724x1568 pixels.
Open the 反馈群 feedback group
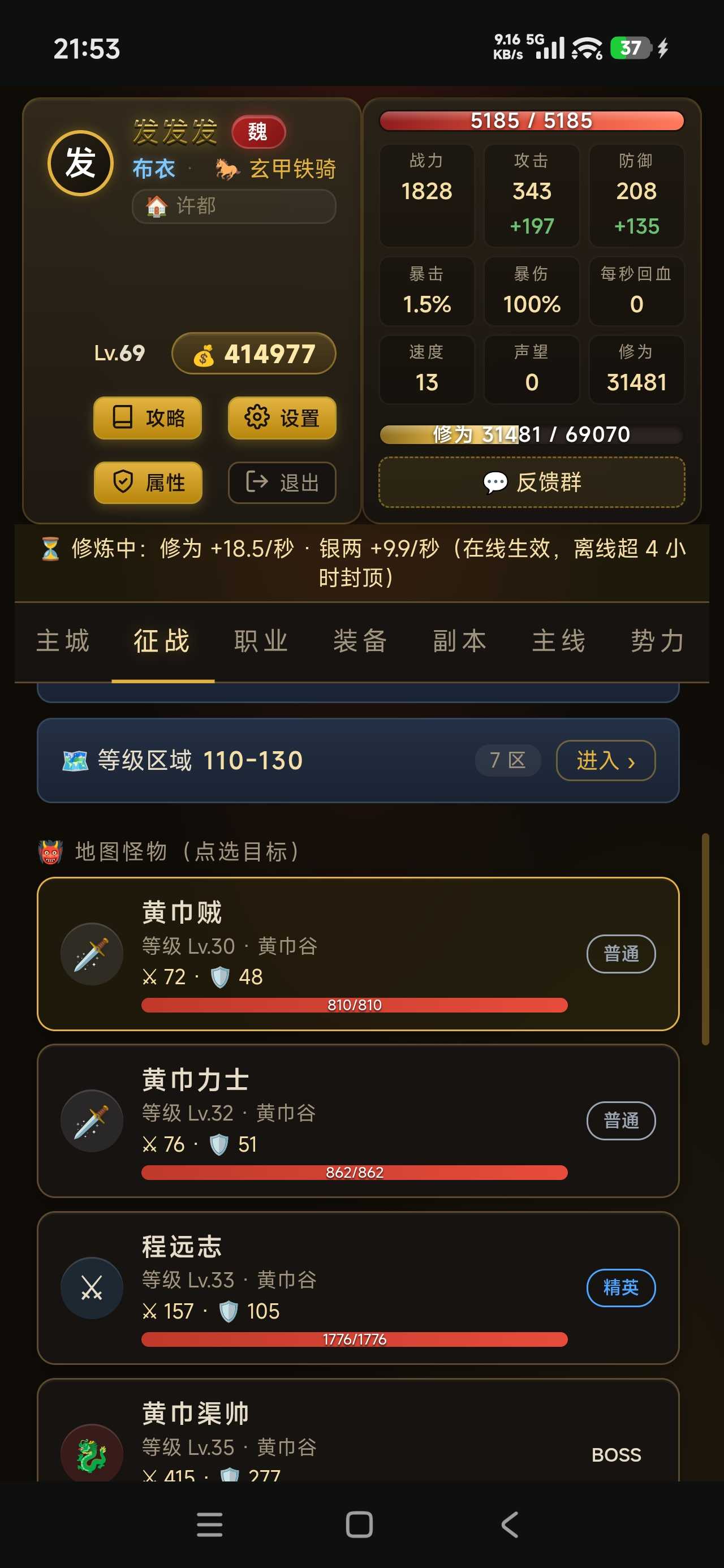(532, 482)
